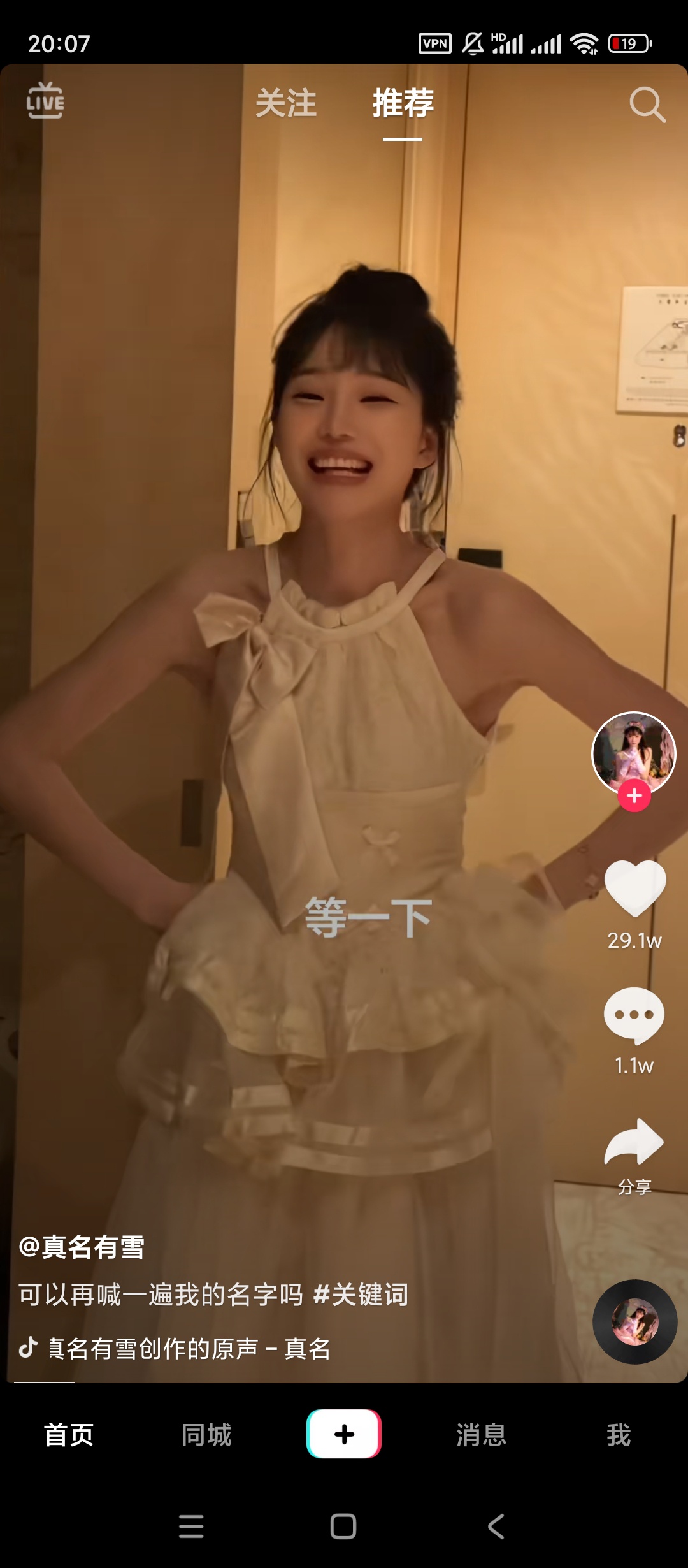
Task: Go to the 首页 tab
Action: pos(69,1435)
